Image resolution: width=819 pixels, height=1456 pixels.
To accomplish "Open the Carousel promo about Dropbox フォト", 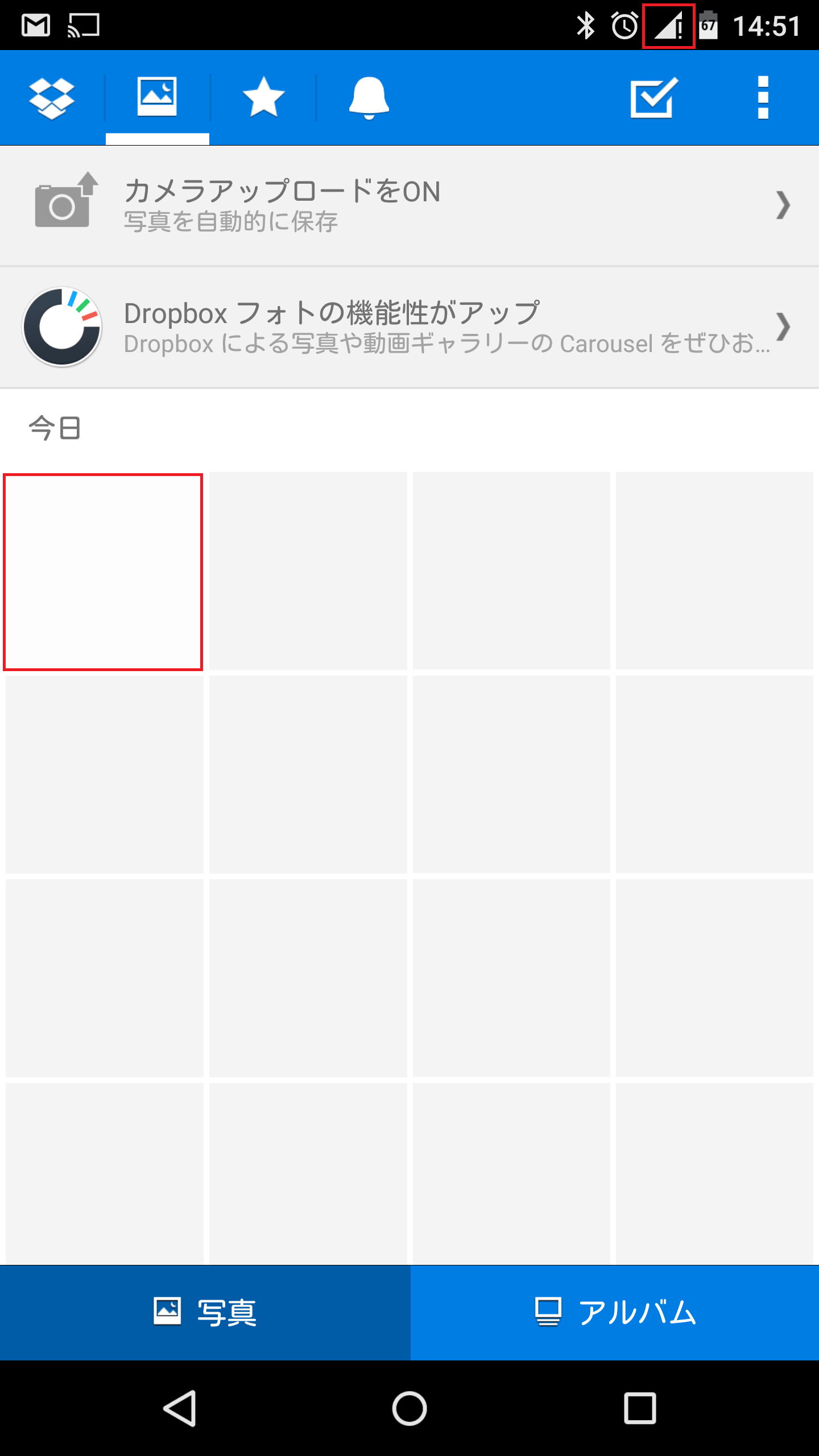I will [409, 327].
